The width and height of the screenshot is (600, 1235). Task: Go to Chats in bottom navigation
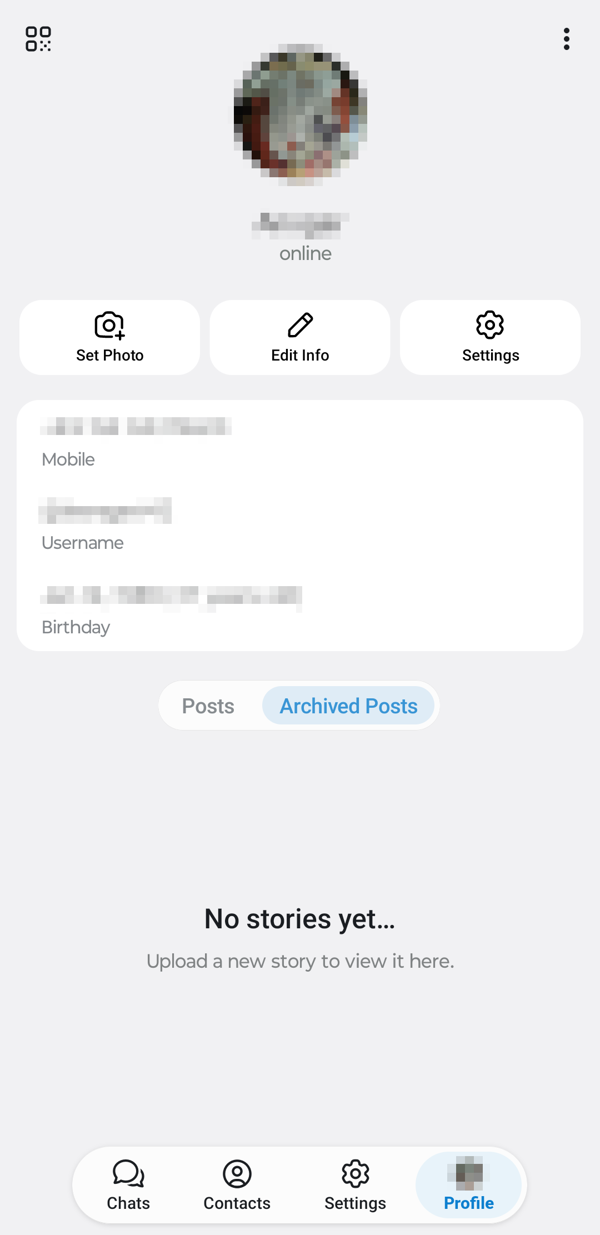tap(128, 1185)
